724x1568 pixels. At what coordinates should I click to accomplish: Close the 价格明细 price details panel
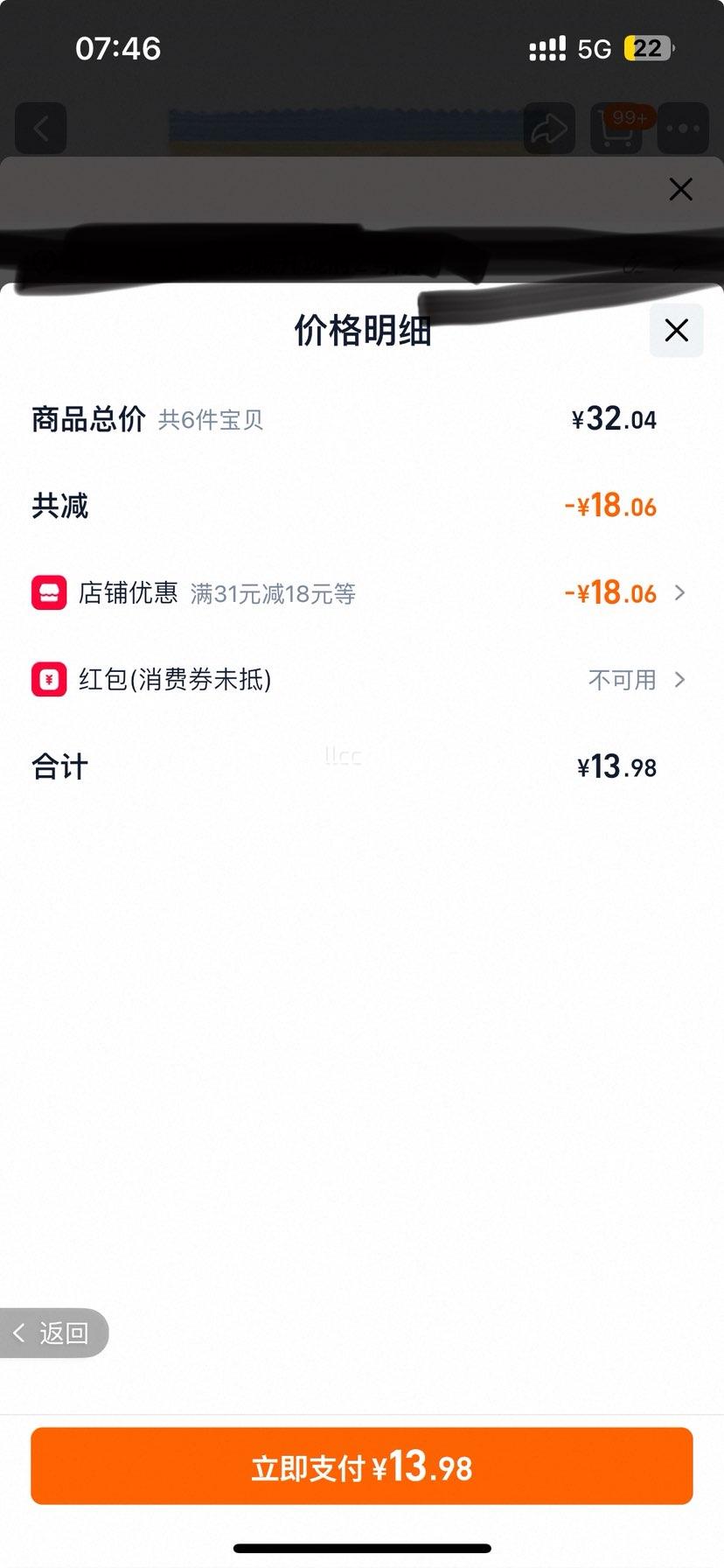[x=676, y=331]
